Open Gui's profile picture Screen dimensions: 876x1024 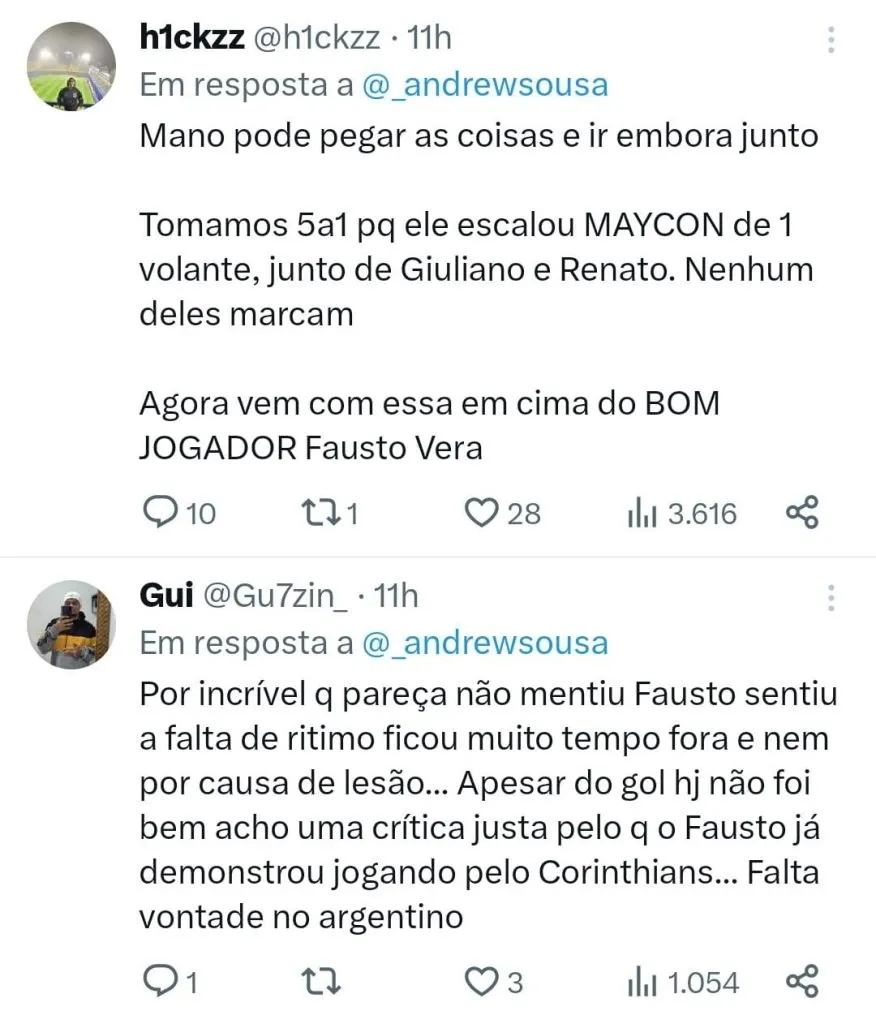70,625
